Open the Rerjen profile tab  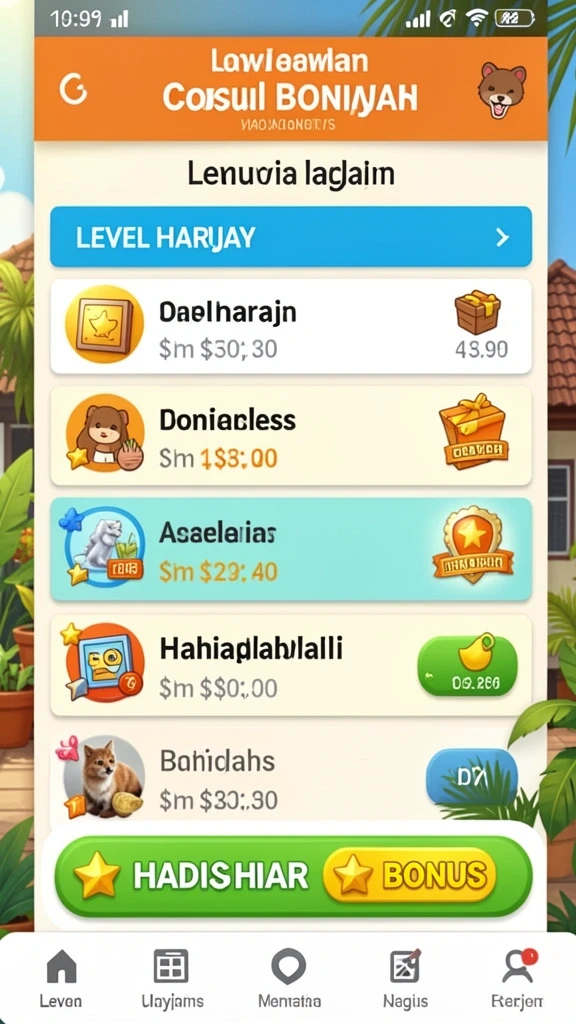click(517, 978)
